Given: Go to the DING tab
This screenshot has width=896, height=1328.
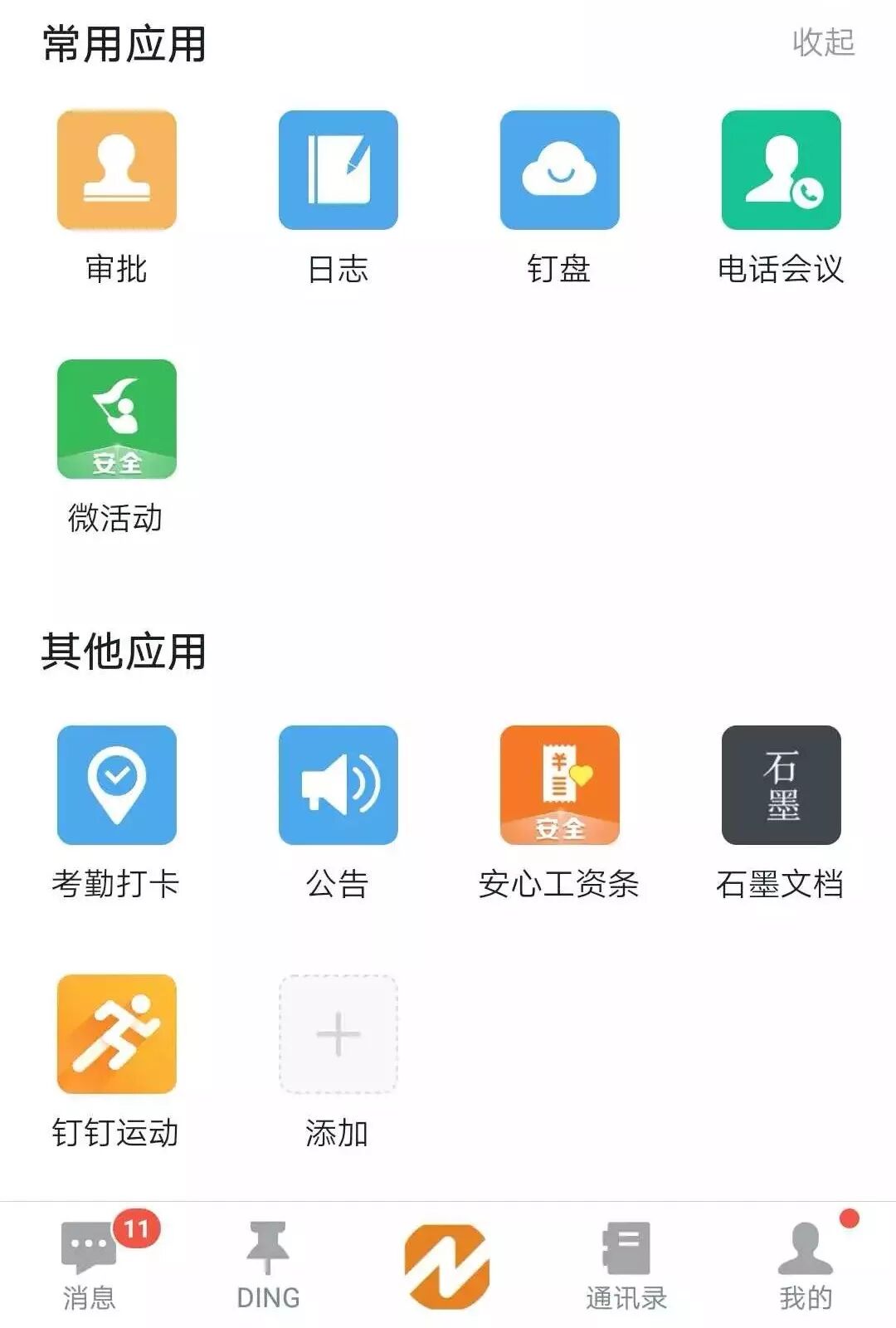Looking at the screenshot, I should point(268,1265).
